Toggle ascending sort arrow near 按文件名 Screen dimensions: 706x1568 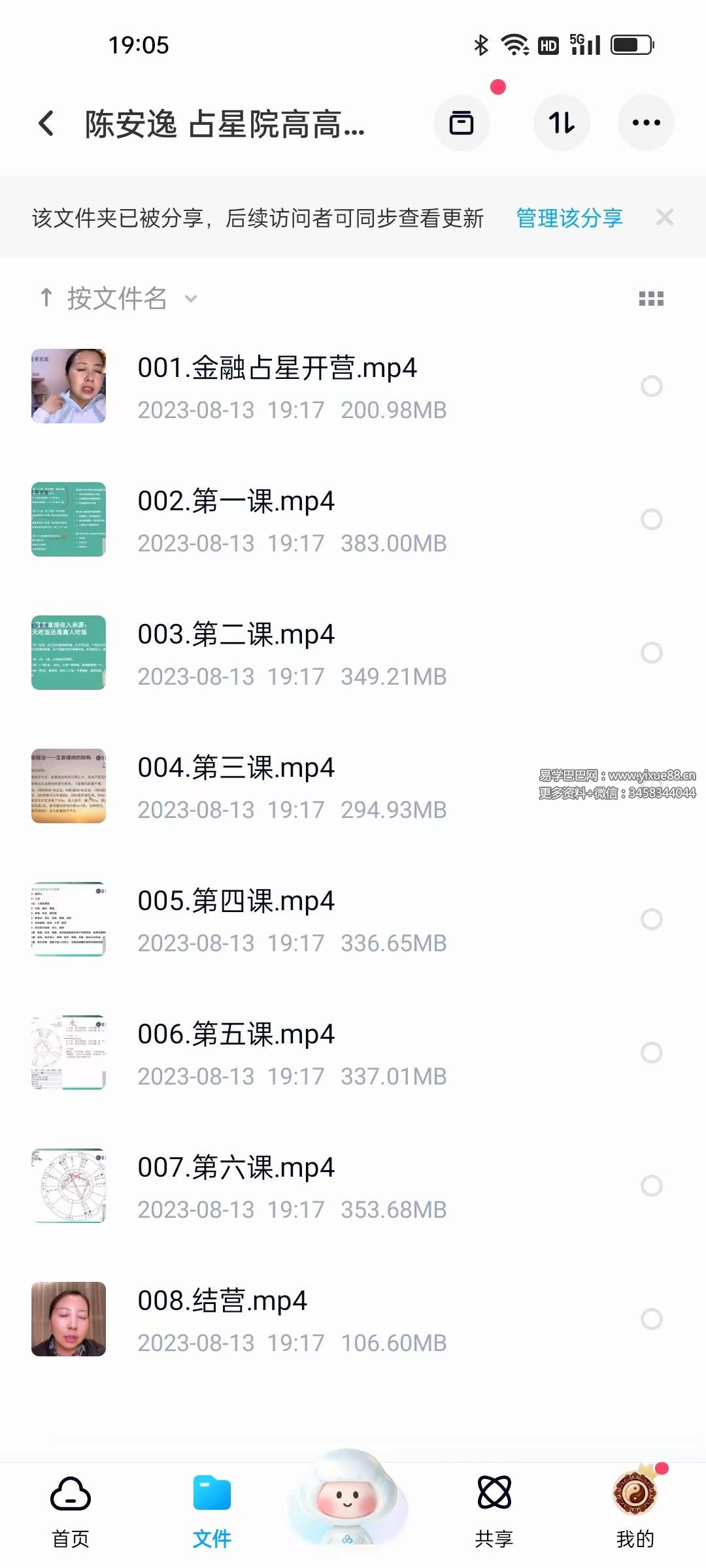(x=46, y=299)
